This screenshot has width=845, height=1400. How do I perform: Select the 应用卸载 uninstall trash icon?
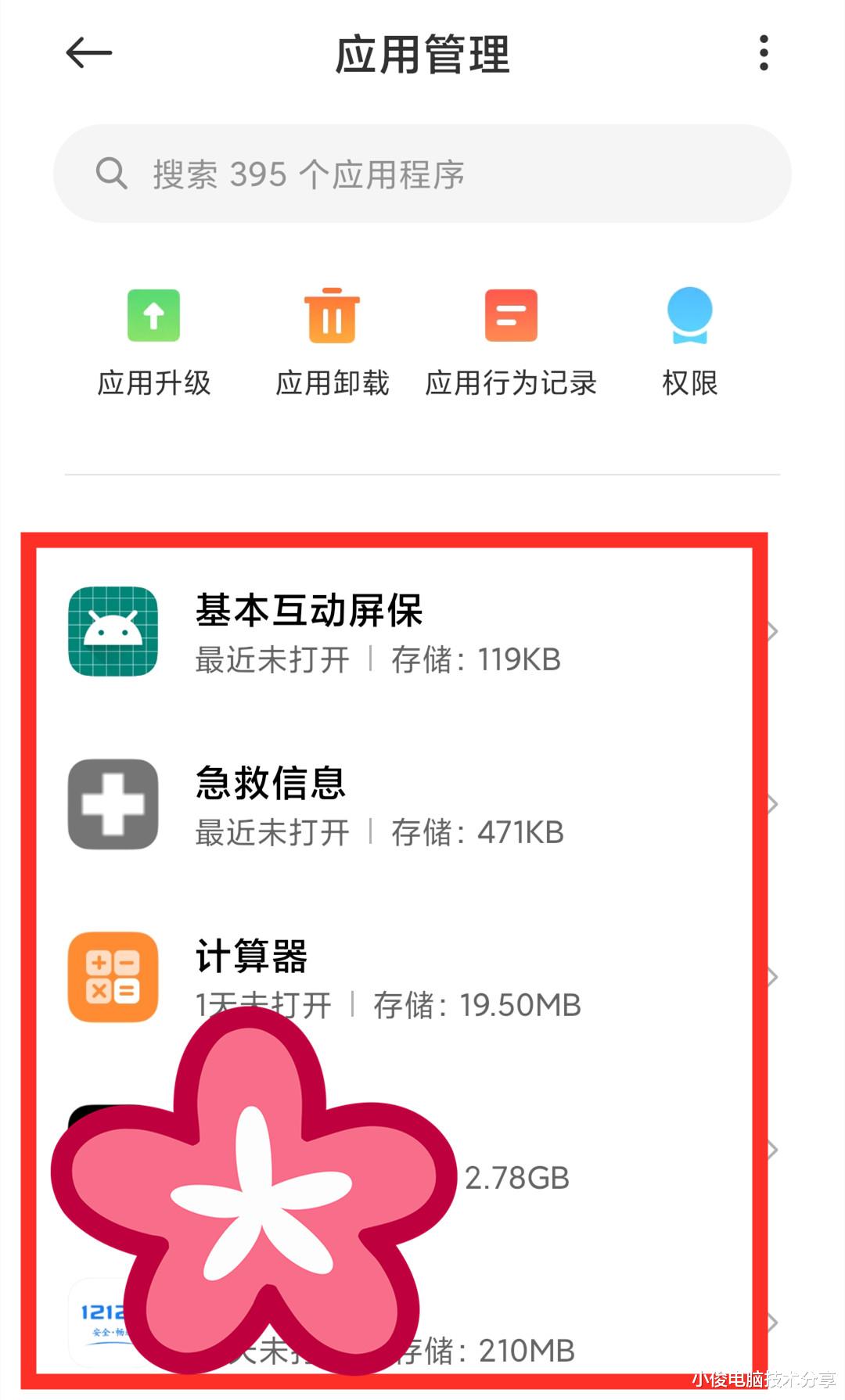pyautogui.click(x=332, y=317)
